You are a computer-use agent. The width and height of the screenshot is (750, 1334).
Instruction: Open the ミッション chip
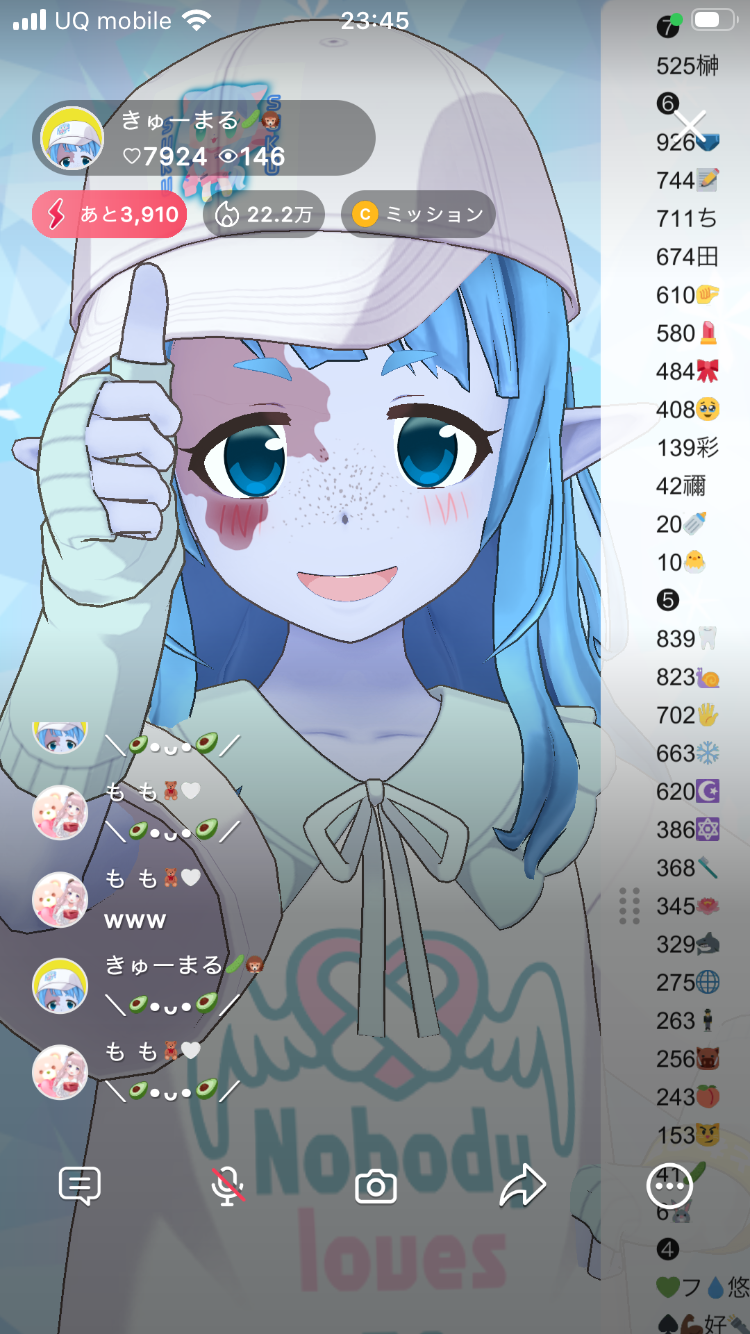[418, 214]
